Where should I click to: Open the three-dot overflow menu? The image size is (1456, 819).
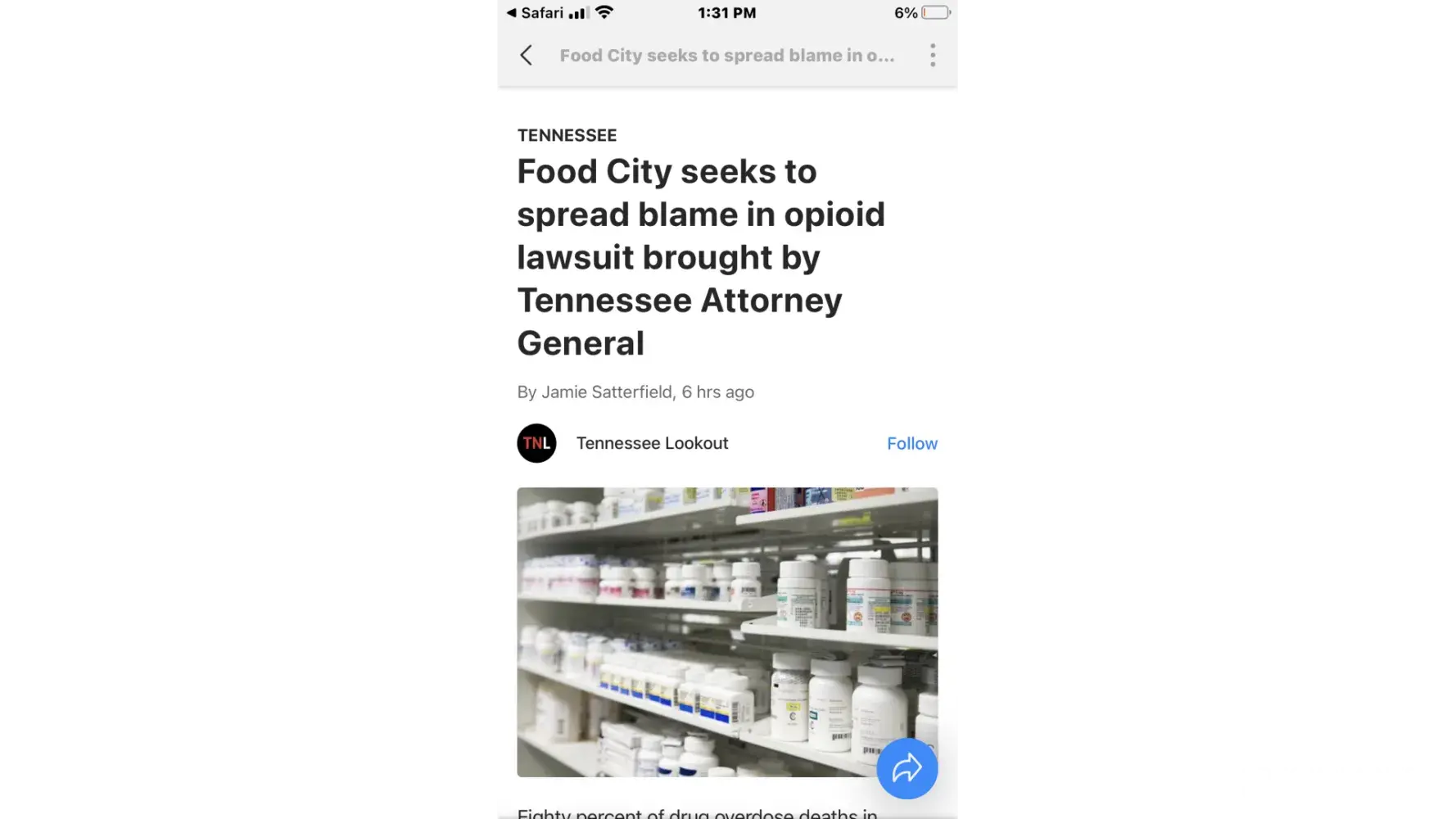(x=933, y=56)
